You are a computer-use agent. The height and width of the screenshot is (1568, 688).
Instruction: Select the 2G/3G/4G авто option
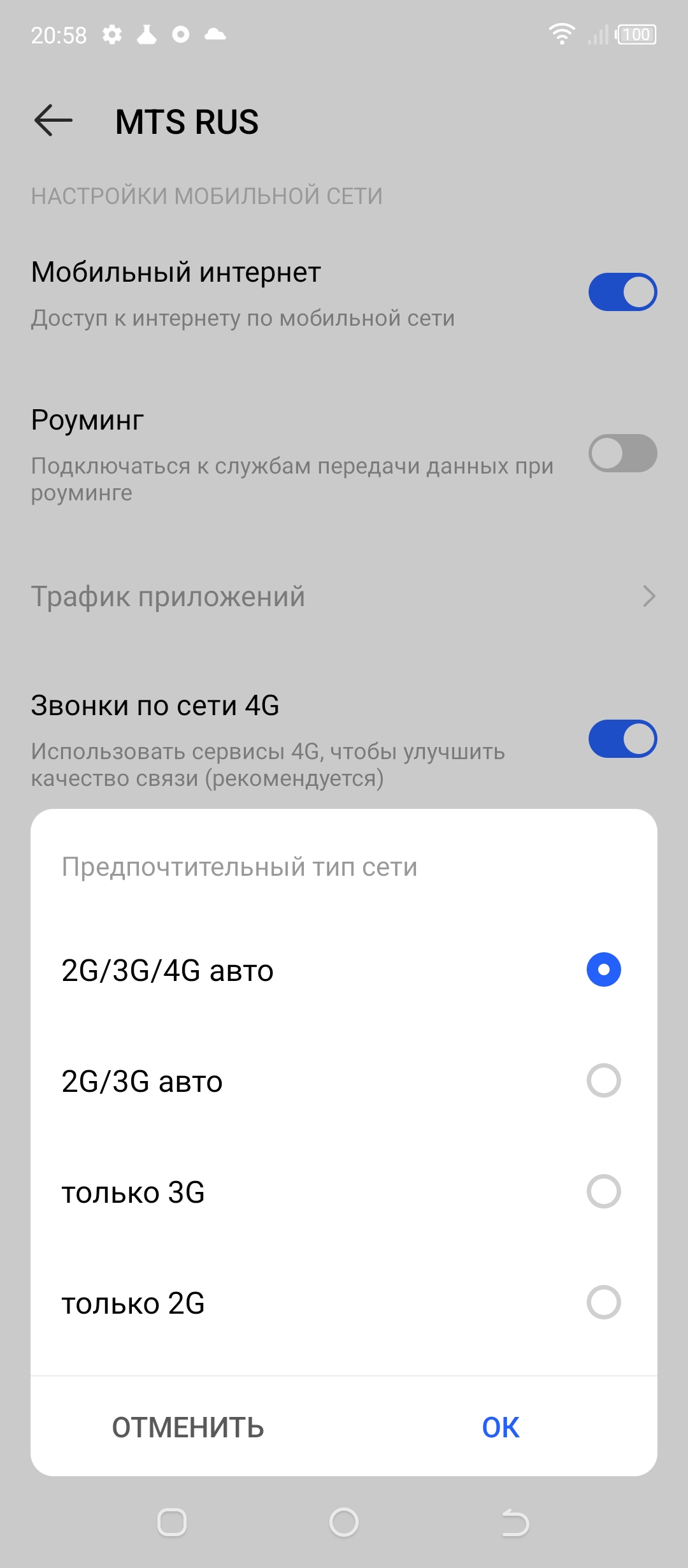[x=603, y=969]
